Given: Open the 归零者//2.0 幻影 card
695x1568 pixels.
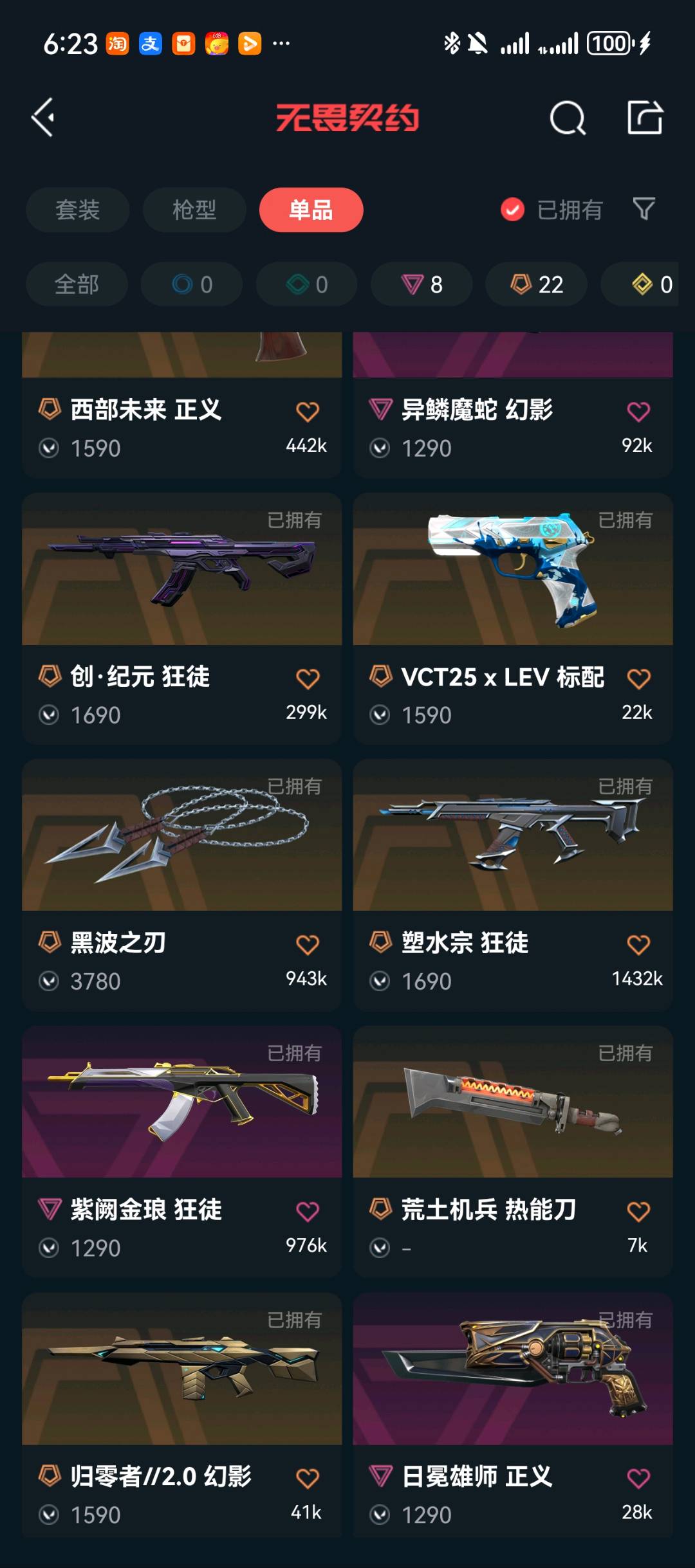Looking at the screenshot, I should (x=181, y=1416).
